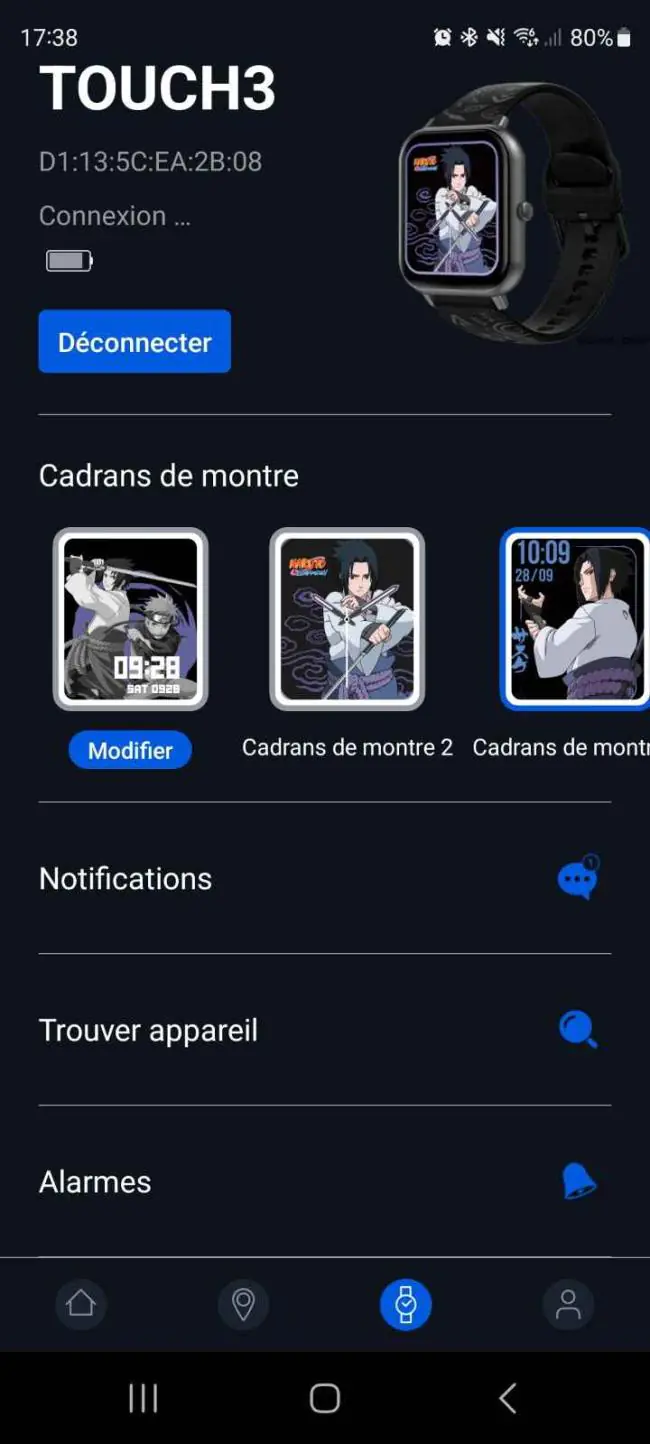Switch to the home tab
This screenshot has height=1444, width=650.
(x=81, y=1304)
